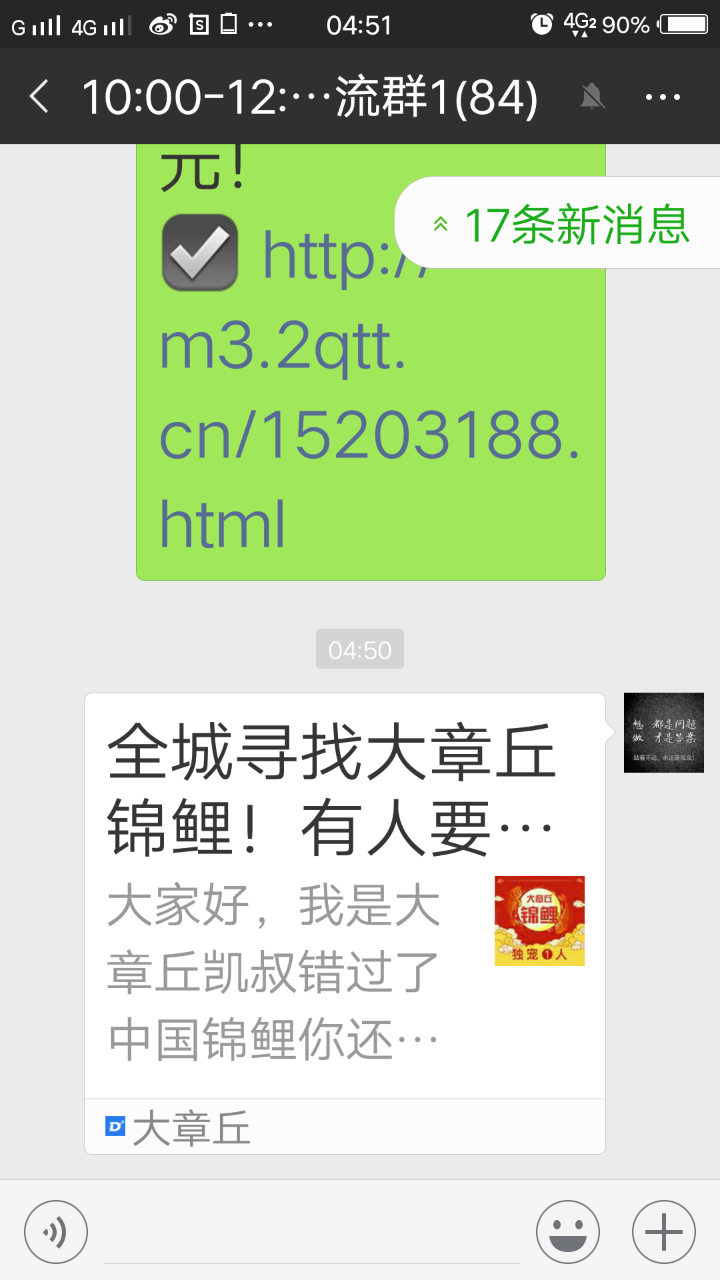Open the group chat overflow menu

(662, 97)
